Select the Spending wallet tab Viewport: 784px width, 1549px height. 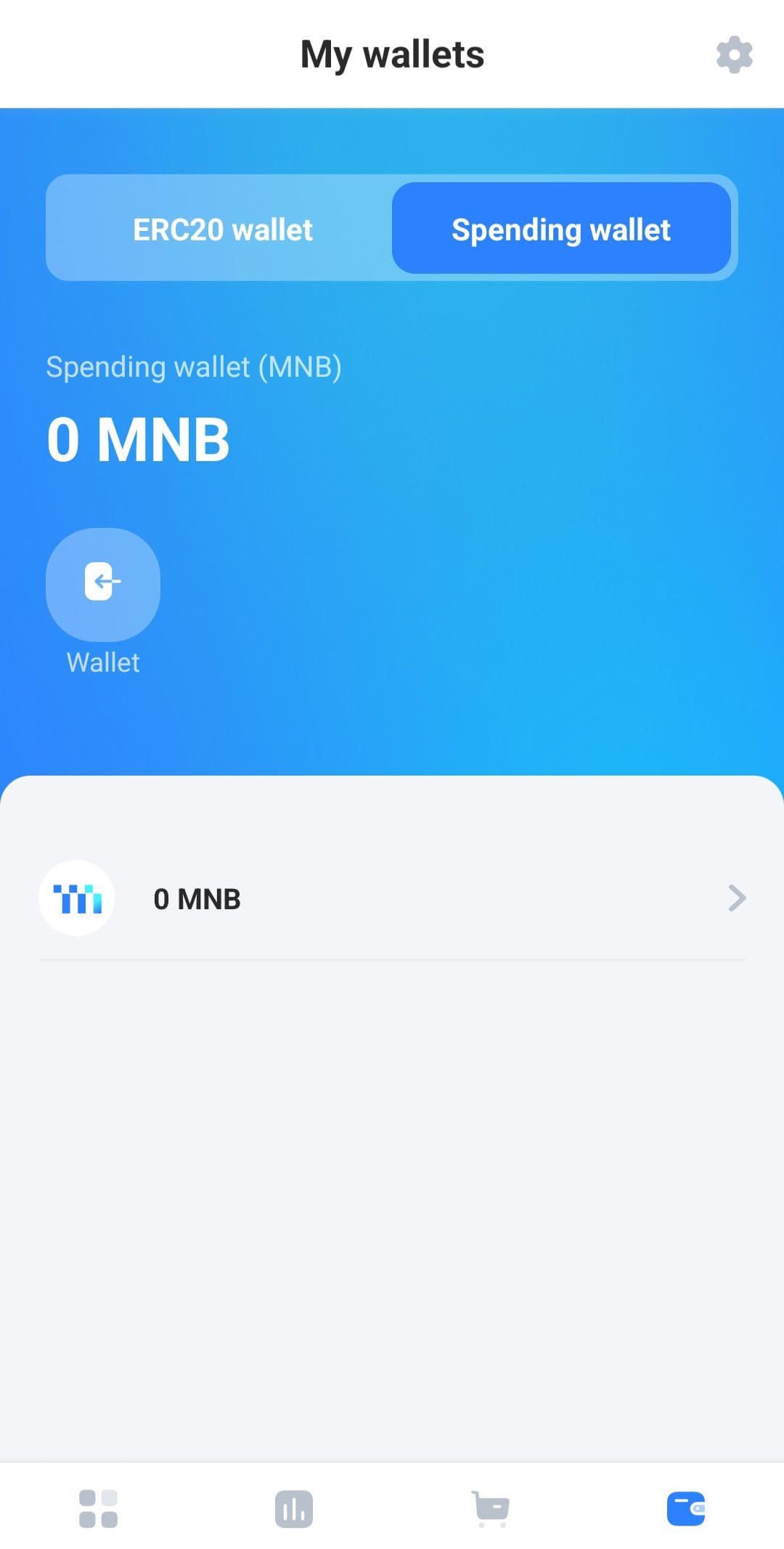coord(560,229)
